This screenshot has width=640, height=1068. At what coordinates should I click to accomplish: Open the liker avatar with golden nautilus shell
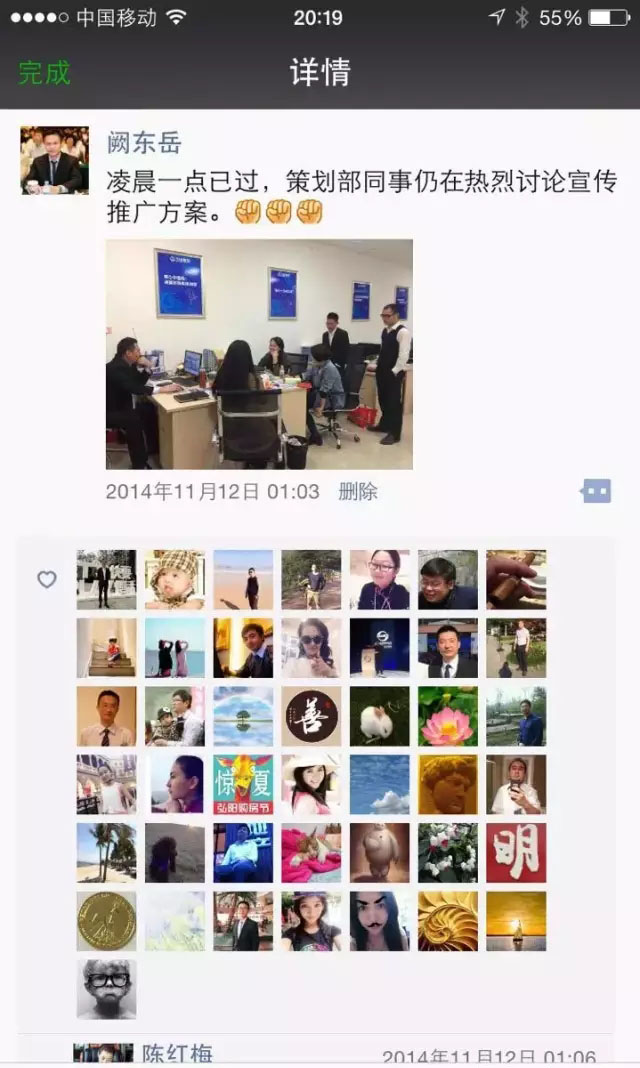pyautogui.click(x=448, y=921)
